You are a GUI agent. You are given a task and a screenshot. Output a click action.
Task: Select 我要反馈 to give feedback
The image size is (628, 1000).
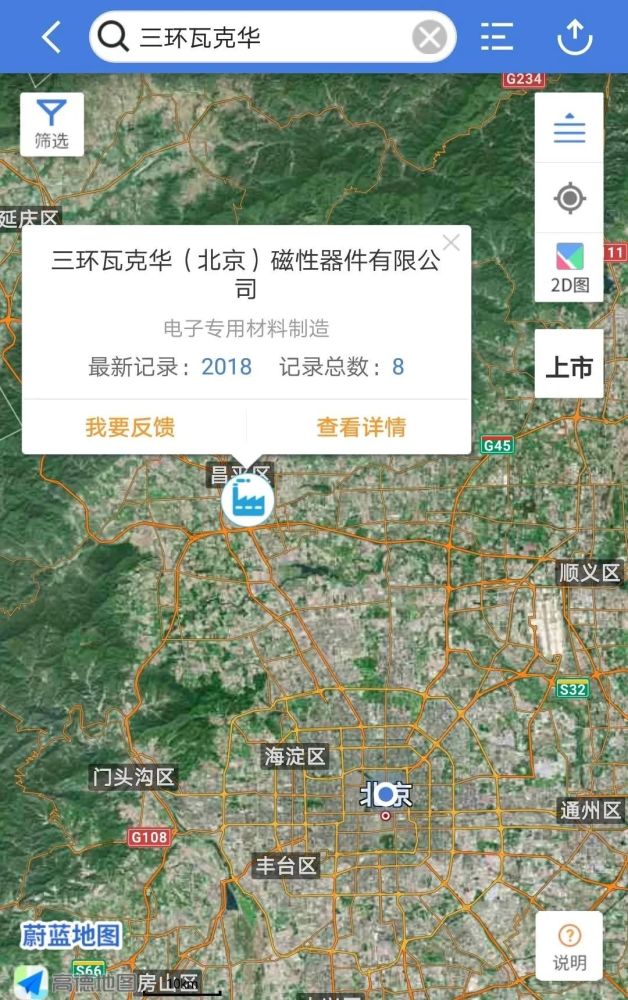pos(130,428)
